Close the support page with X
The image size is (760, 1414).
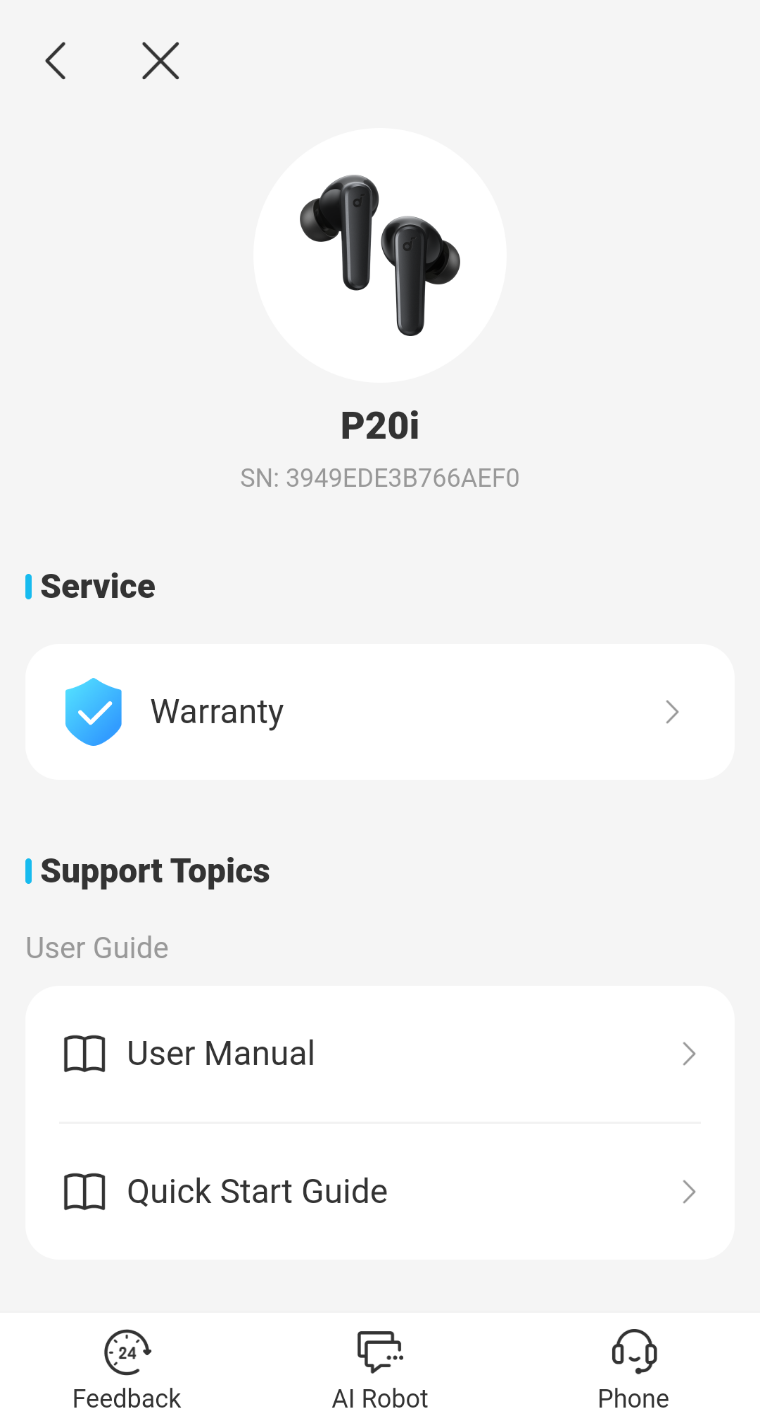tap(160, 61)
